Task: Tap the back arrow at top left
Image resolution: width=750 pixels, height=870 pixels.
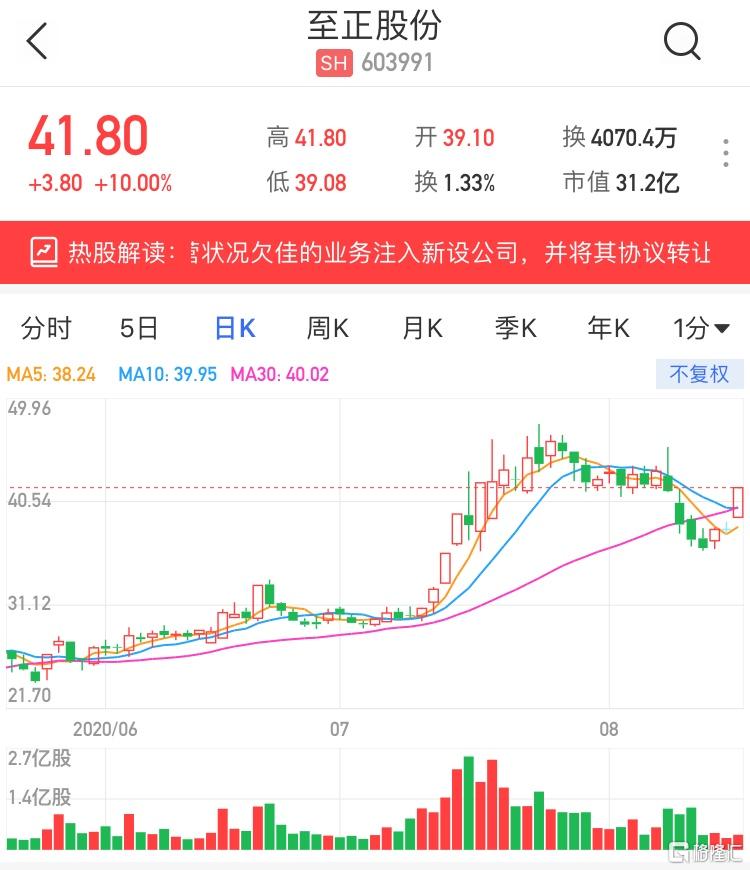Action: point(36,42)
